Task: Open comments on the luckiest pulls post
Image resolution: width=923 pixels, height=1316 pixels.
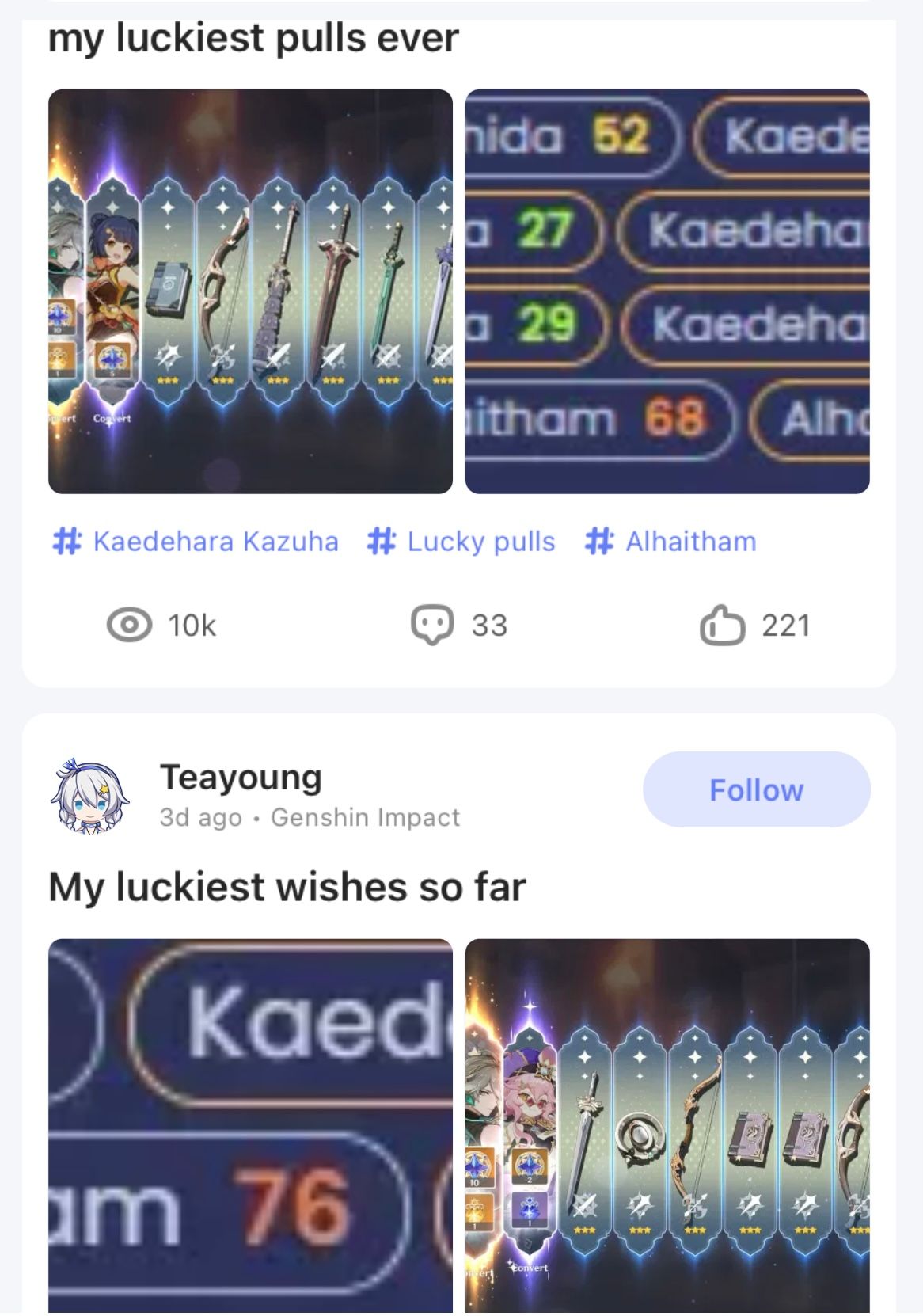Action: (459, 626)
